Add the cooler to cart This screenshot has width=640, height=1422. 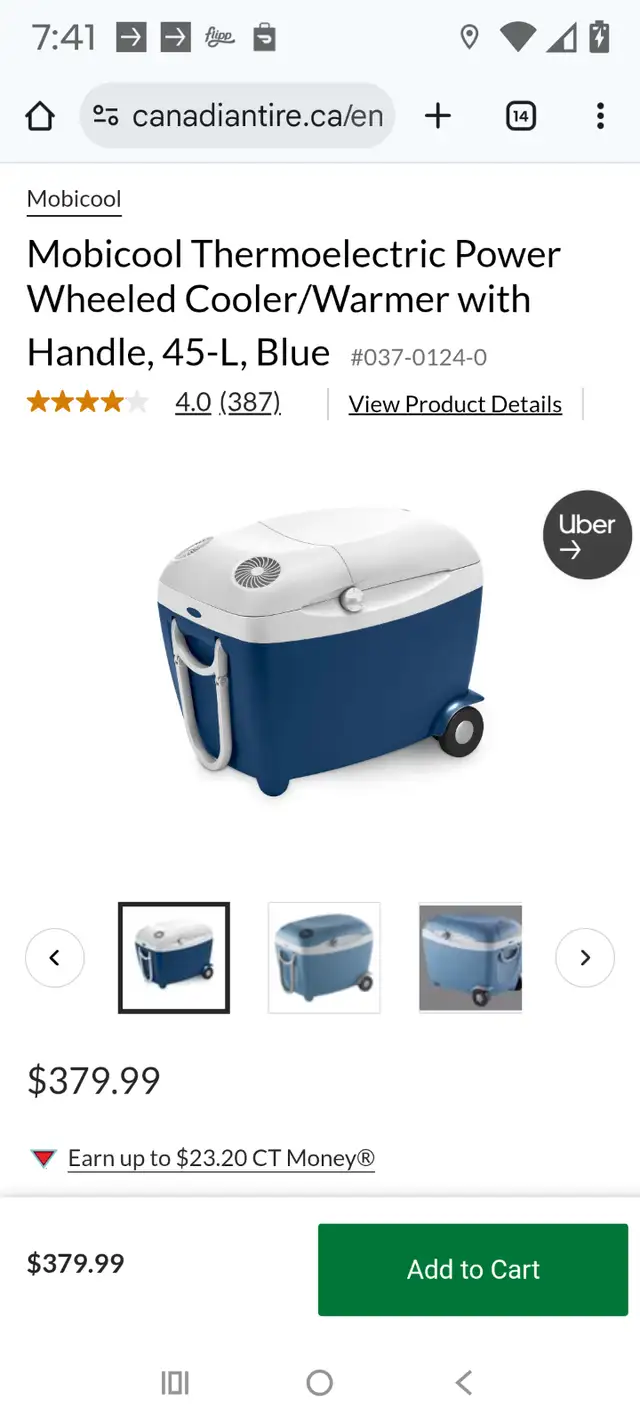[473, 1269]
